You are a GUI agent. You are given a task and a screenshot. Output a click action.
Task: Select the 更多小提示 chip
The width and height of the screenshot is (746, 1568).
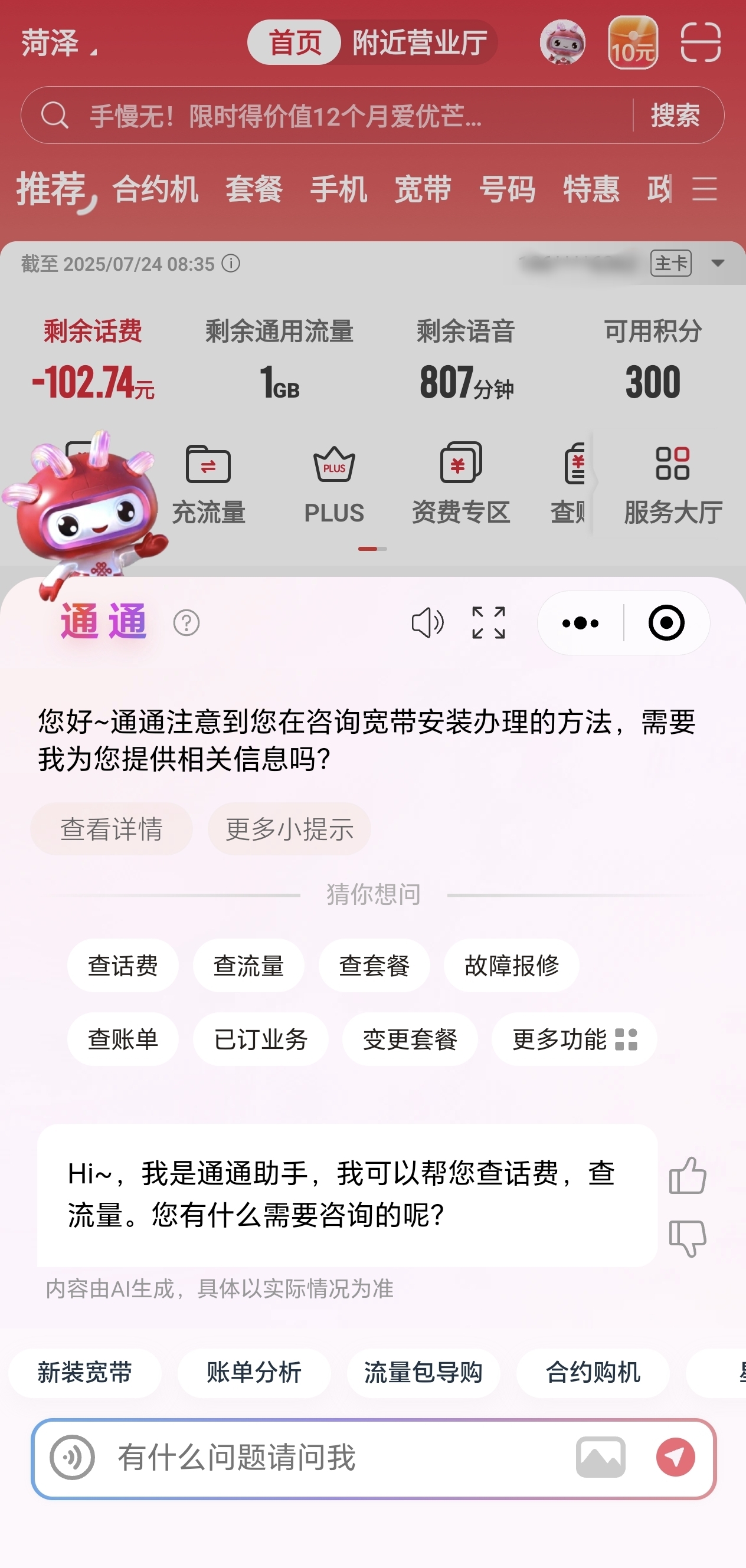point(289,829)
